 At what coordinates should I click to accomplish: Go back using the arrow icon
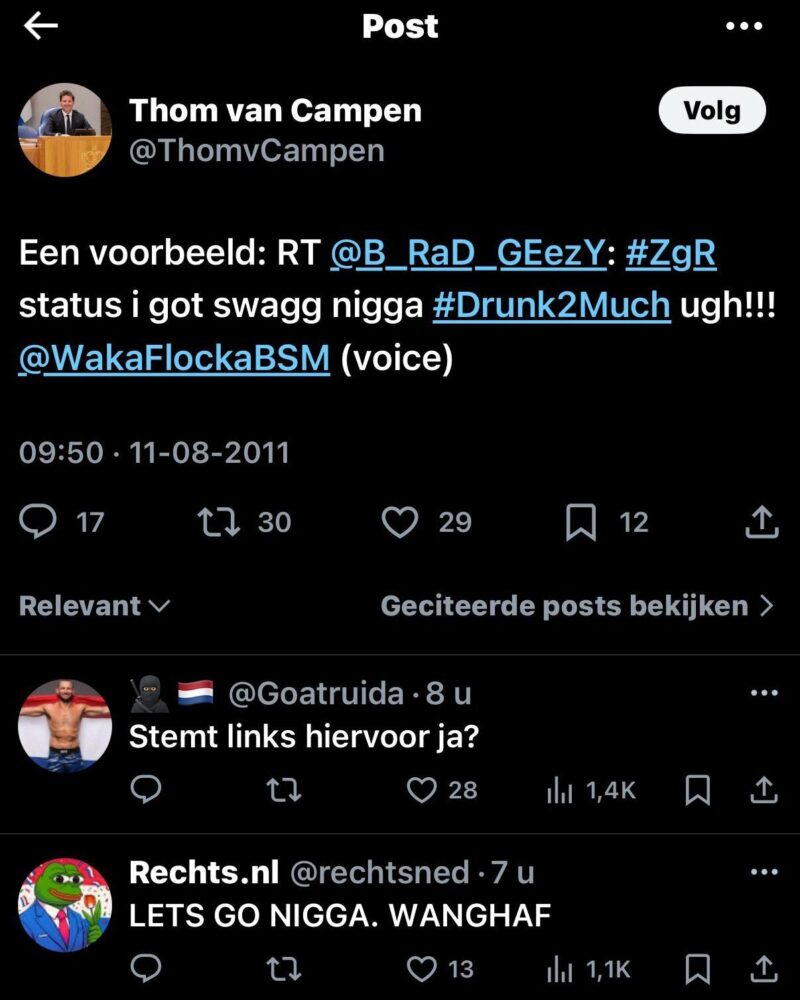42,28
